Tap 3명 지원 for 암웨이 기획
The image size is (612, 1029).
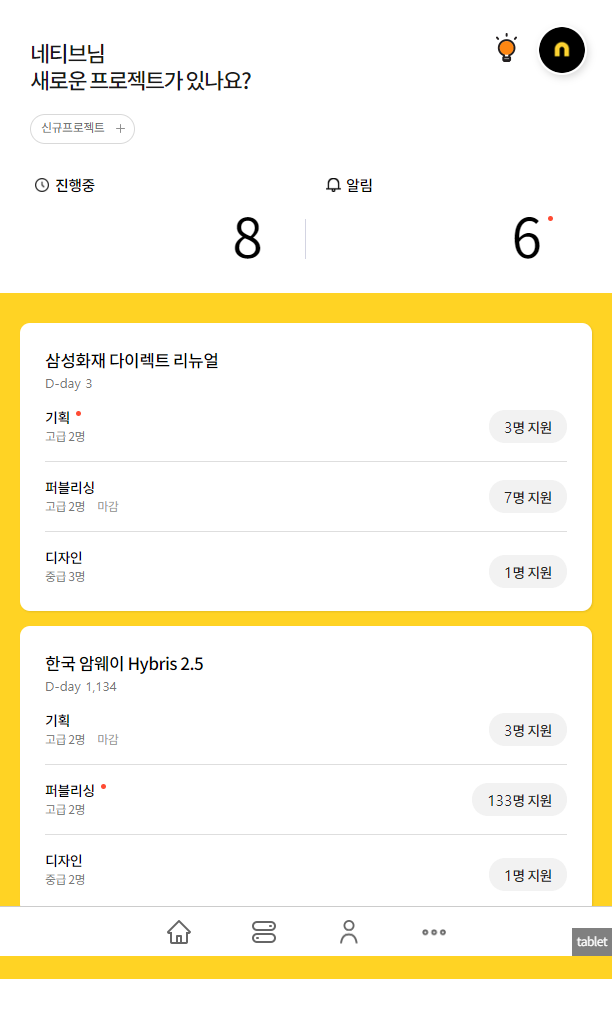528,730
